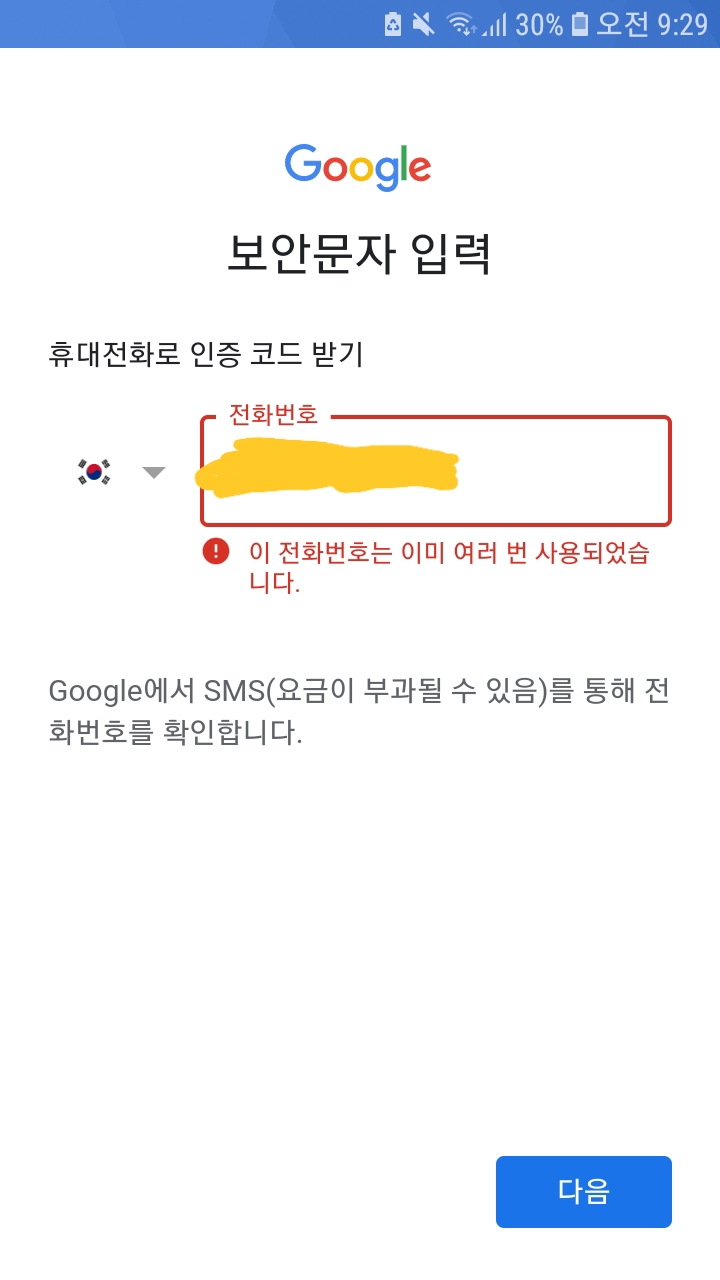Screen dimensions: 720x1280
Task: Tap the blue 다음 button
Action: pos(583,1191)
